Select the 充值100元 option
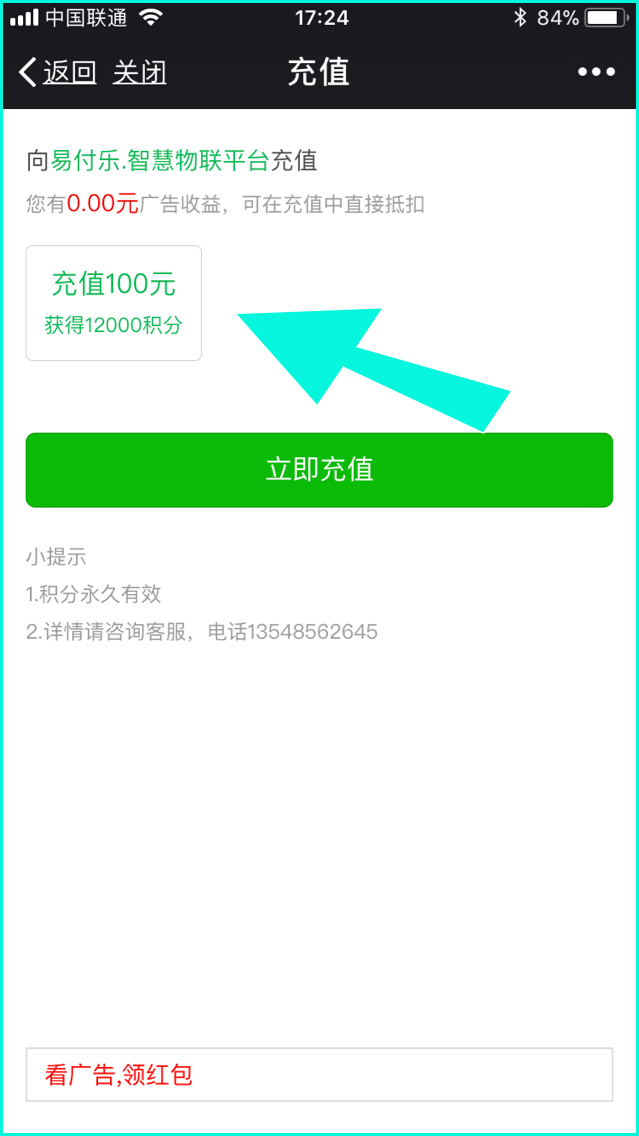Viewport: 639px width, 1136px height. pos(114,303)
